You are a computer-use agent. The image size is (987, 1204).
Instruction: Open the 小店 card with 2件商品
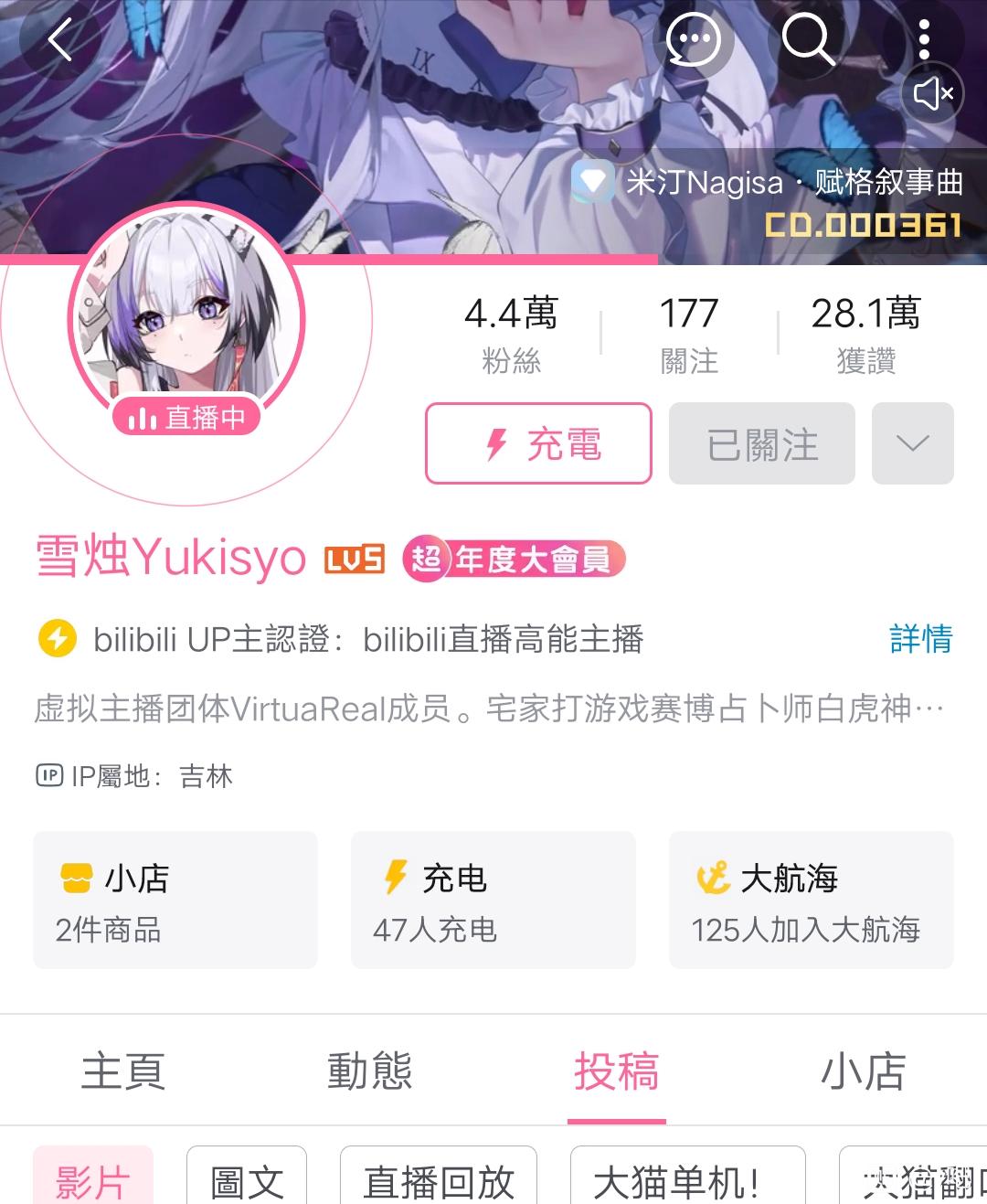[x=175, y=900]
